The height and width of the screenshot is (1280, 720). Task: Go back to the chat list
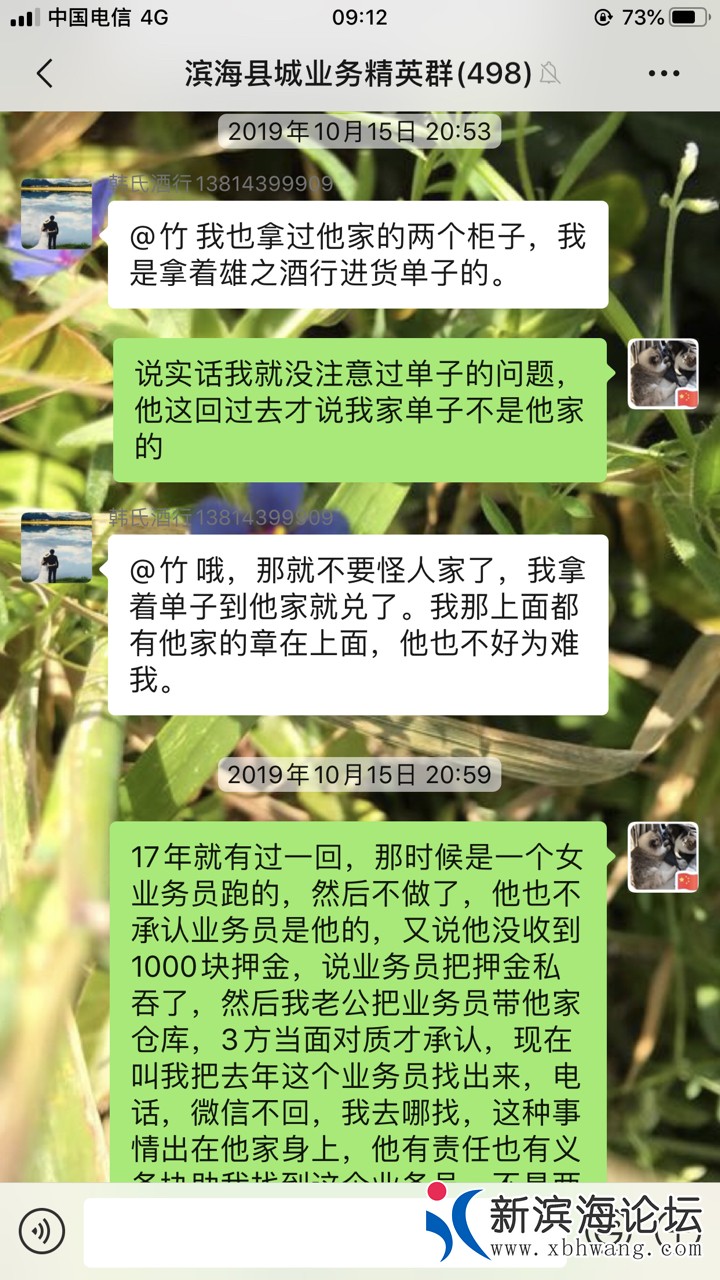point(44,73)
